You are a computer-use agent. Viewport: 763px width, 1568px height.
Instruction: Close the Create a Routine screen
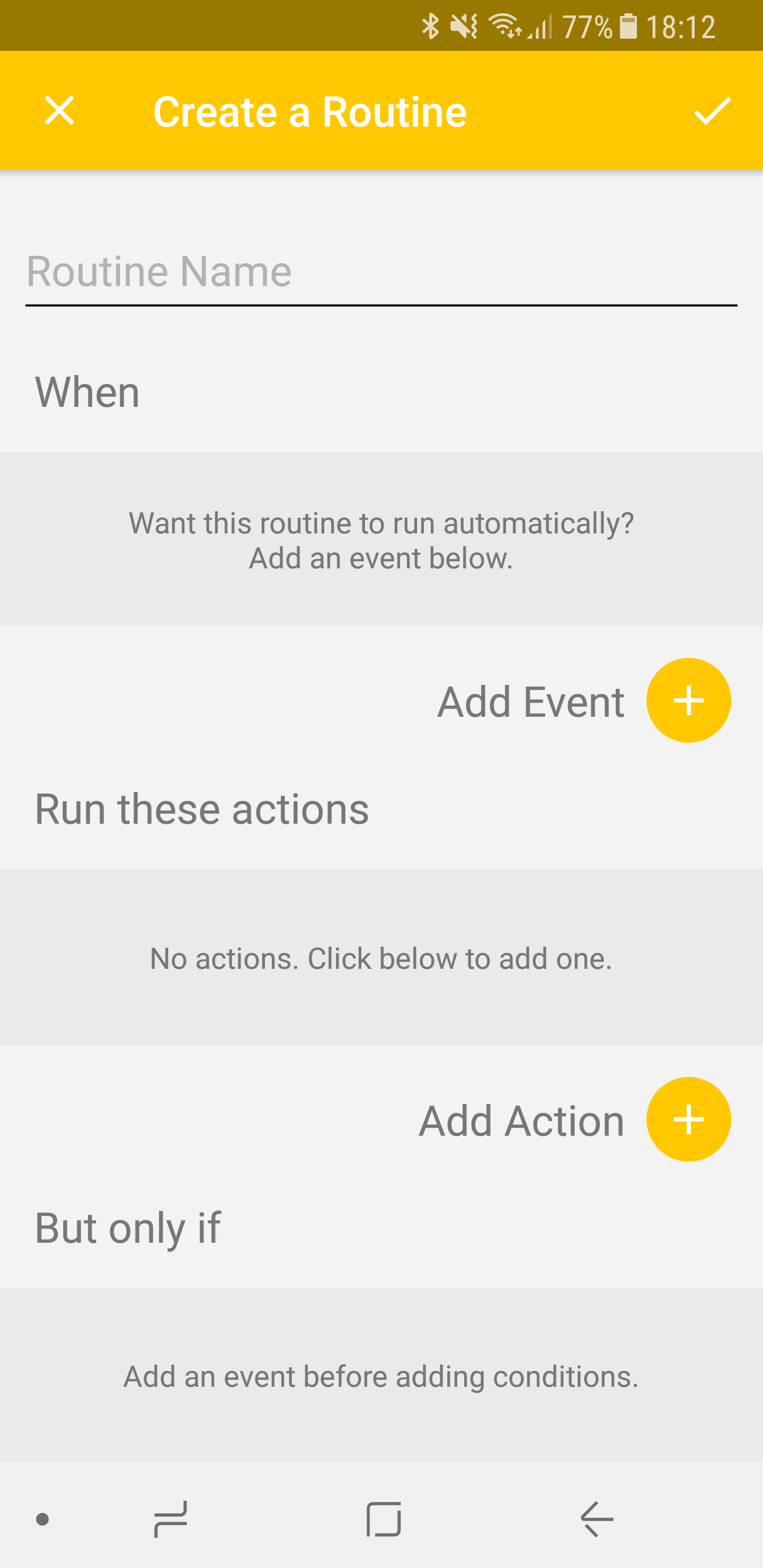tap(59, 111)
